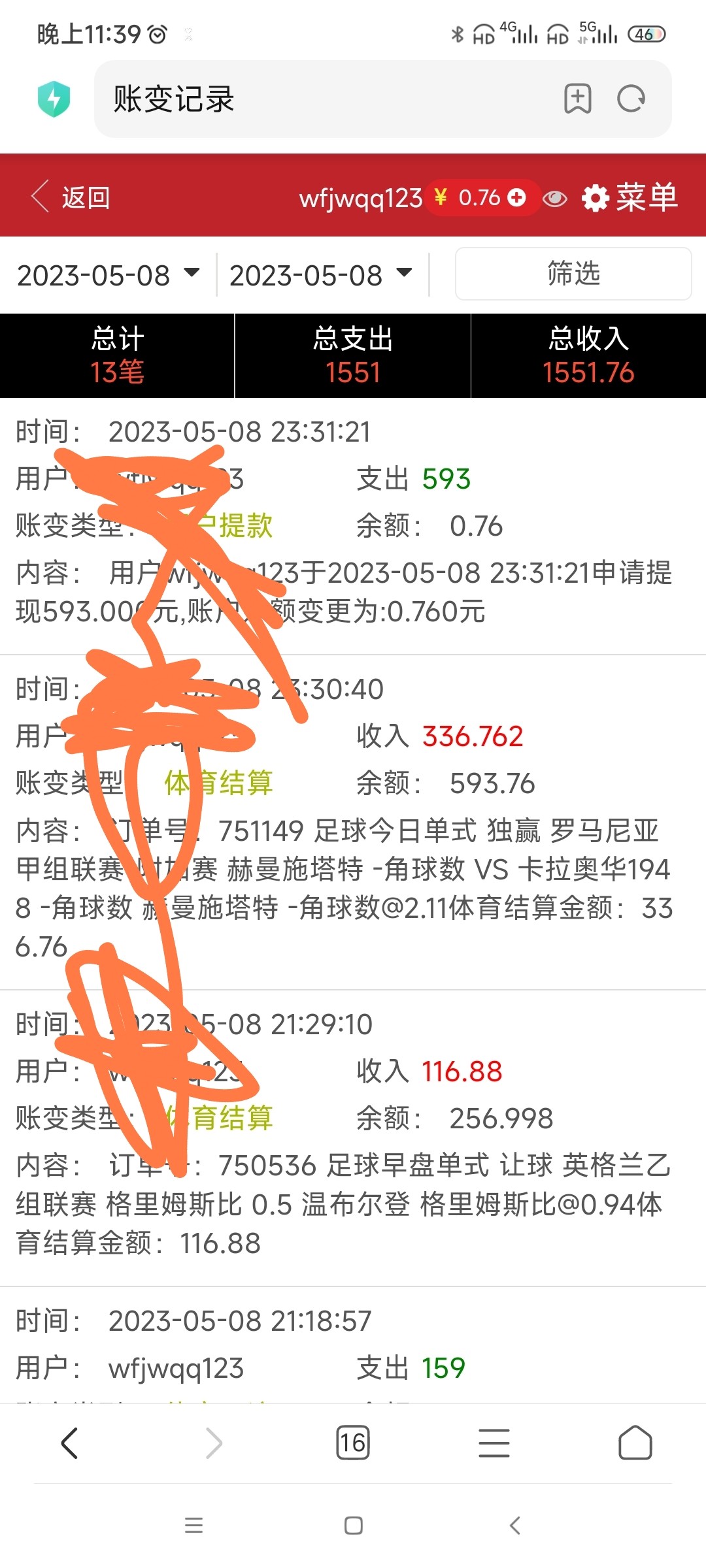Image resolution: width=706 pixels, height=1568 pixels.
Task: Tap the 筛选 filter button
Action: click(573, 274)
